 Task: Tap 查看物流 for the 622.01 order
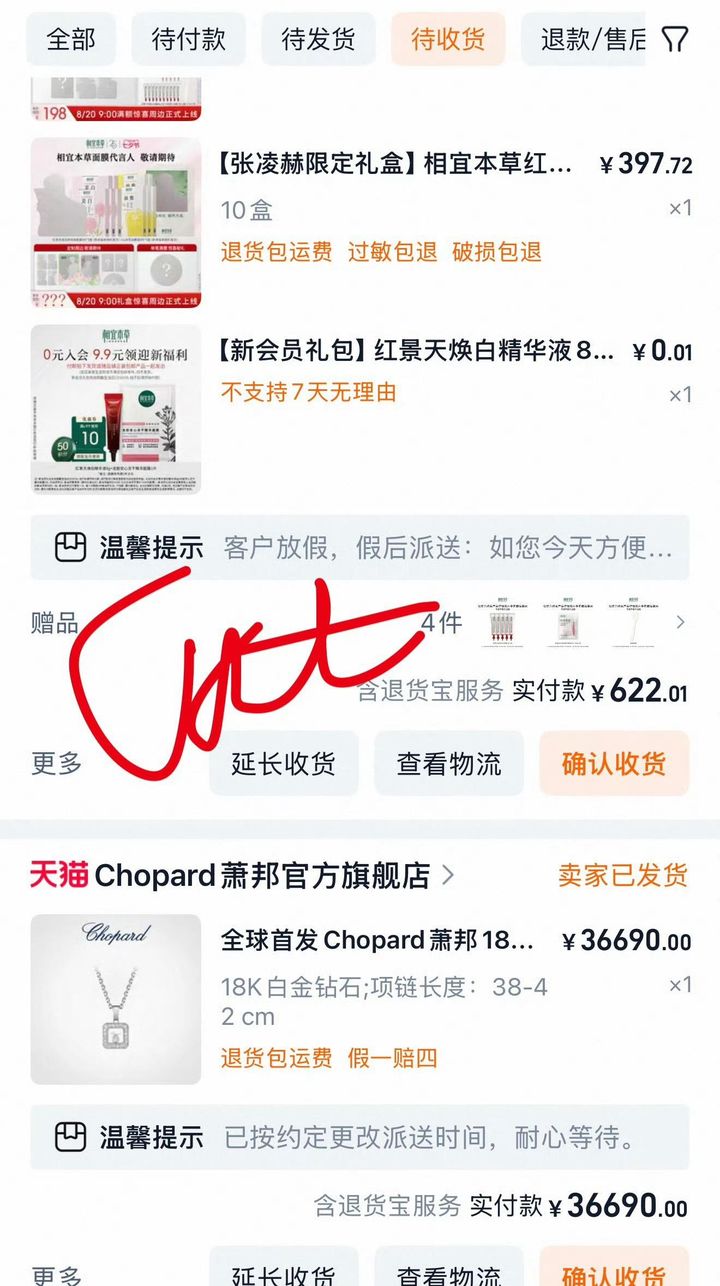point(449,764)
